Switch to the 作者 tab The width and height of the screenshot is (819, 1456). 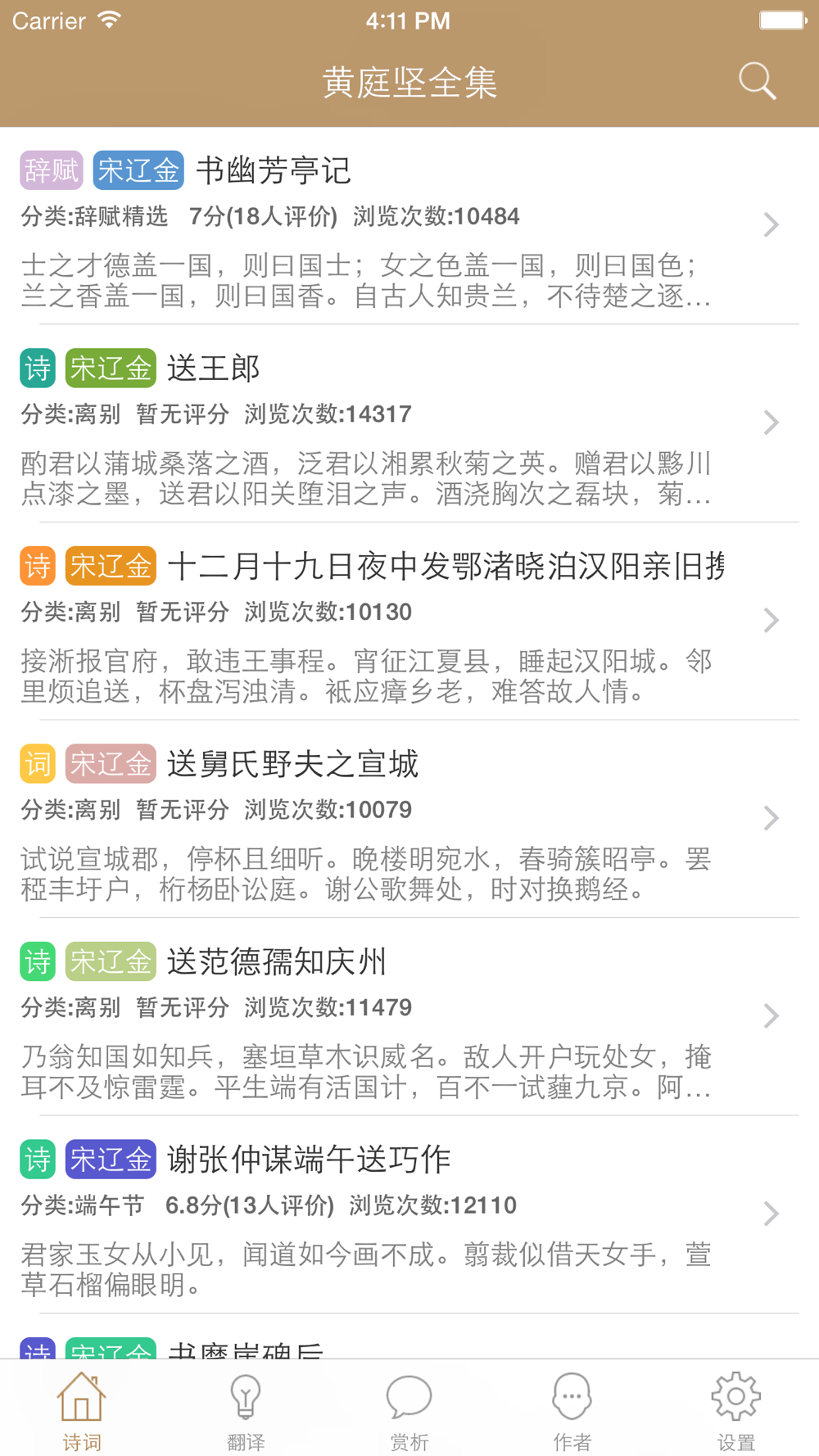(x=572, y=1410)
